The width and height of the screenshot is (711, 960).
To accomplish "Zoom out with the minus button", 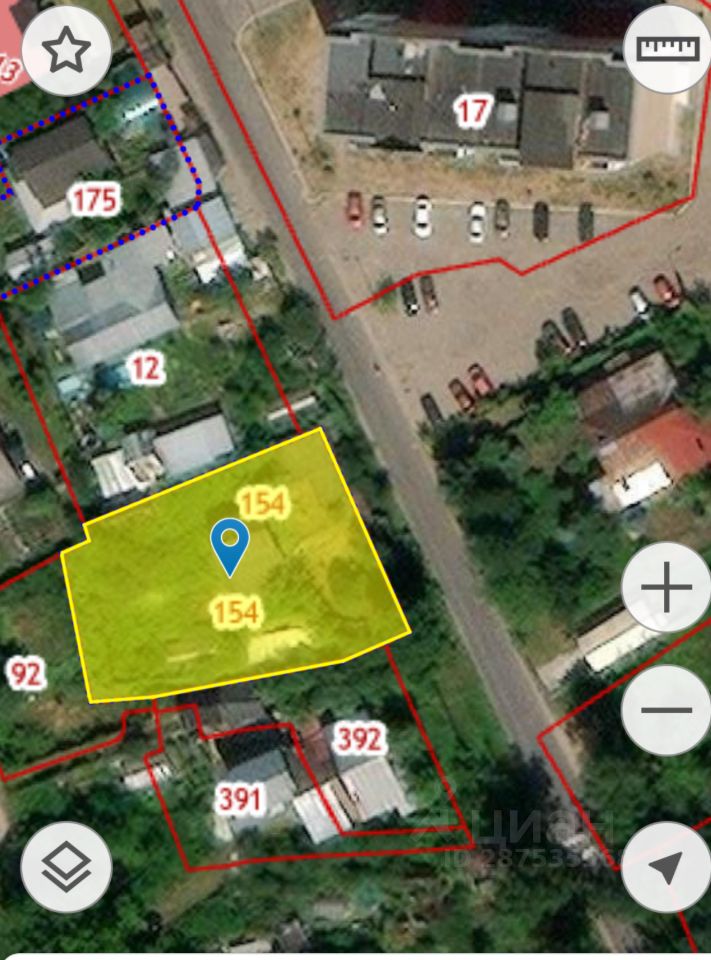I will (x=666, y=710).
